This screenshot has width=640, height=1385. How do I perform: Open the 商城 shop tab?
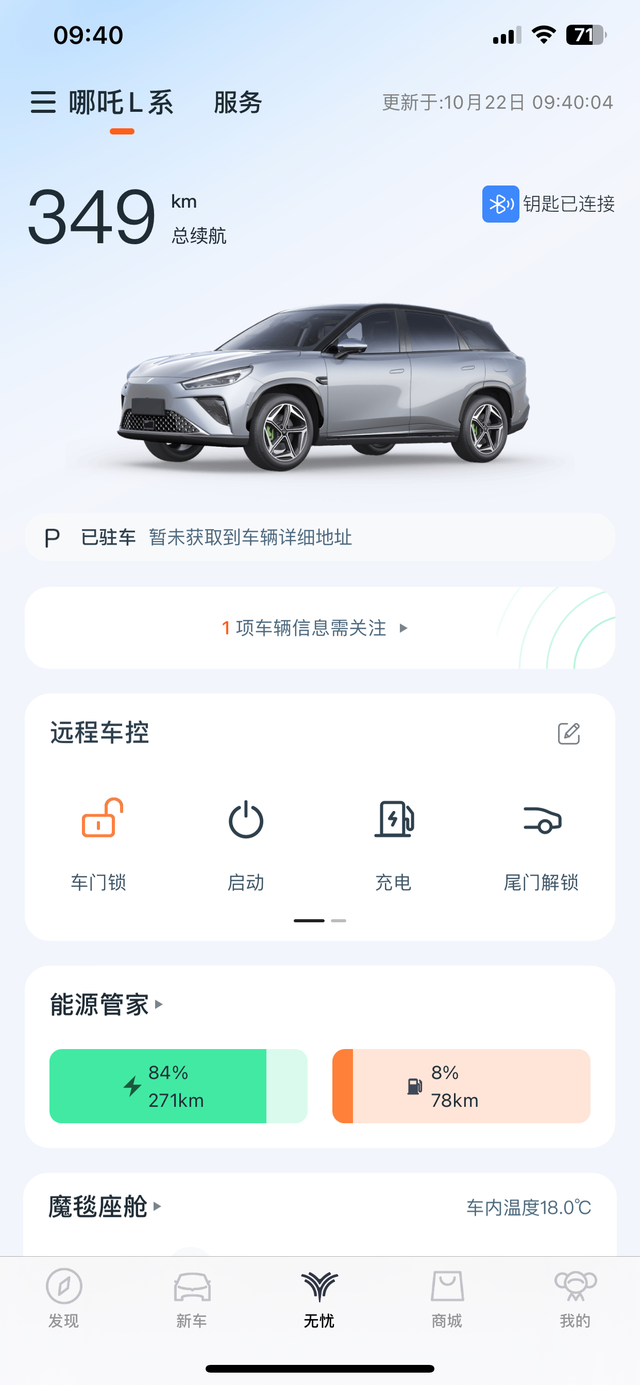(x=447, y=1299)
